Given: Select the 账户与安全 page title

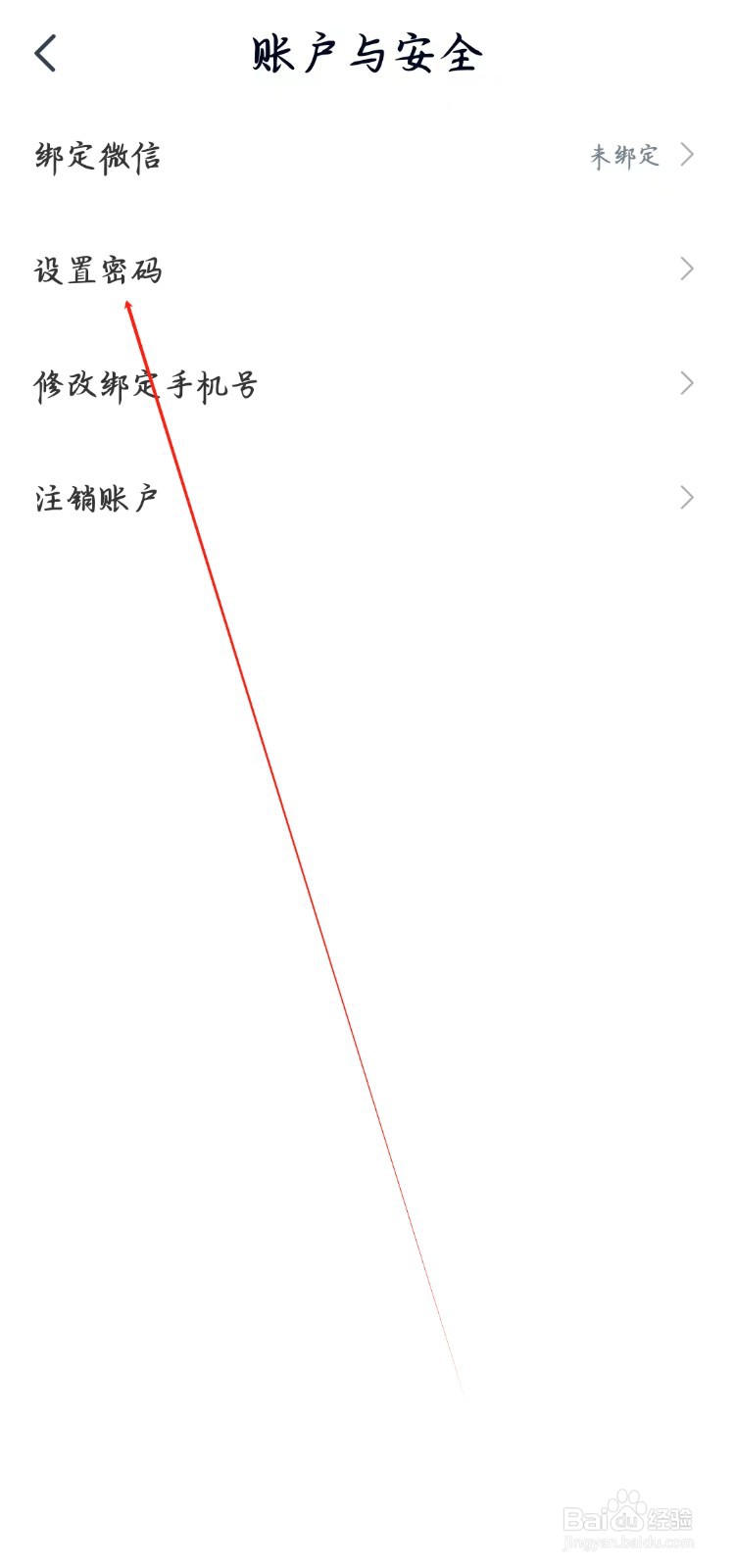Looking at the screenshot, I should point(367,54).
